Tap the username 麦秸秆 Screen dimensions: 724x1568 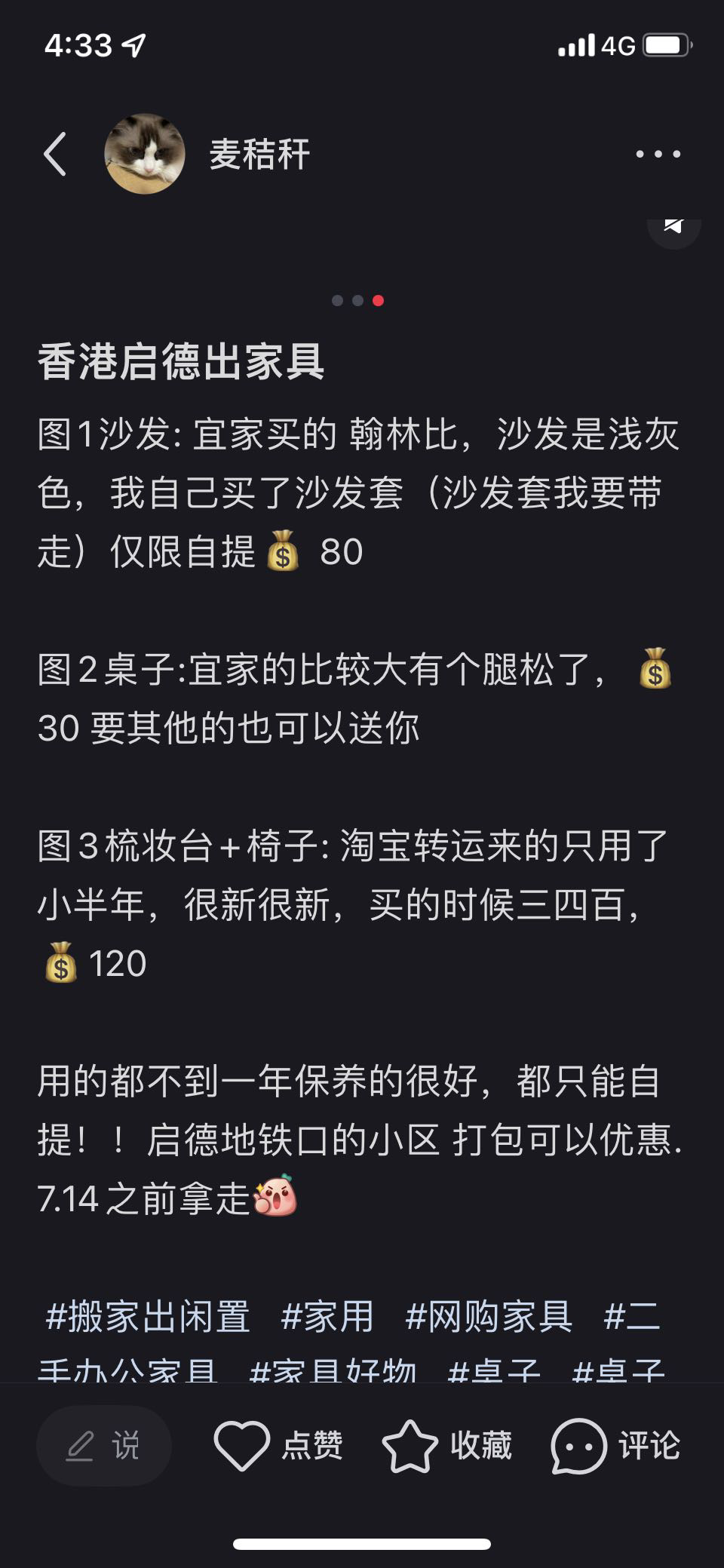click(x=258, y=154)
